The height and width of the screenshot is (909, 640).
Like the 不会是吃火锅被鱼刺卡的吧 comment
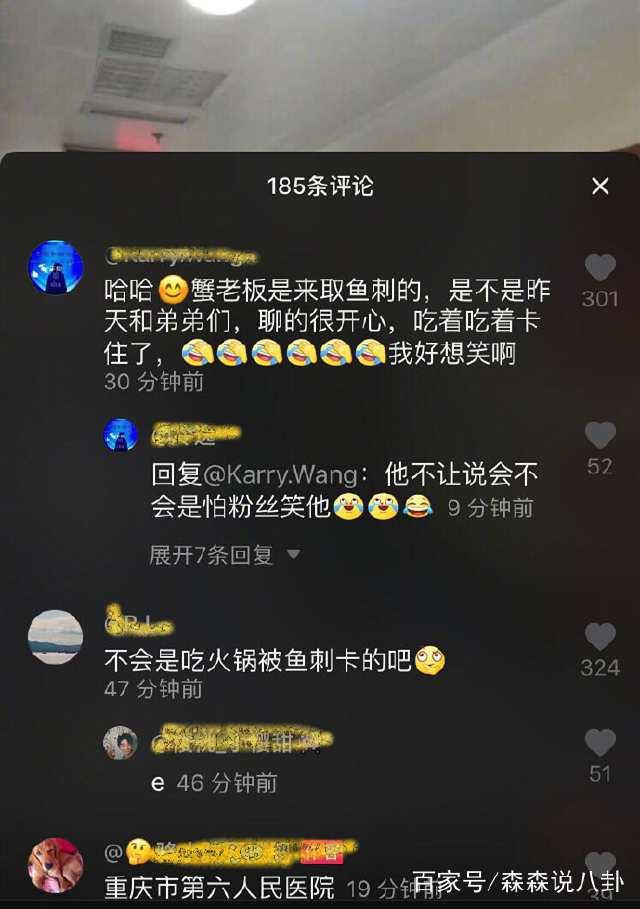click(600, 637)
